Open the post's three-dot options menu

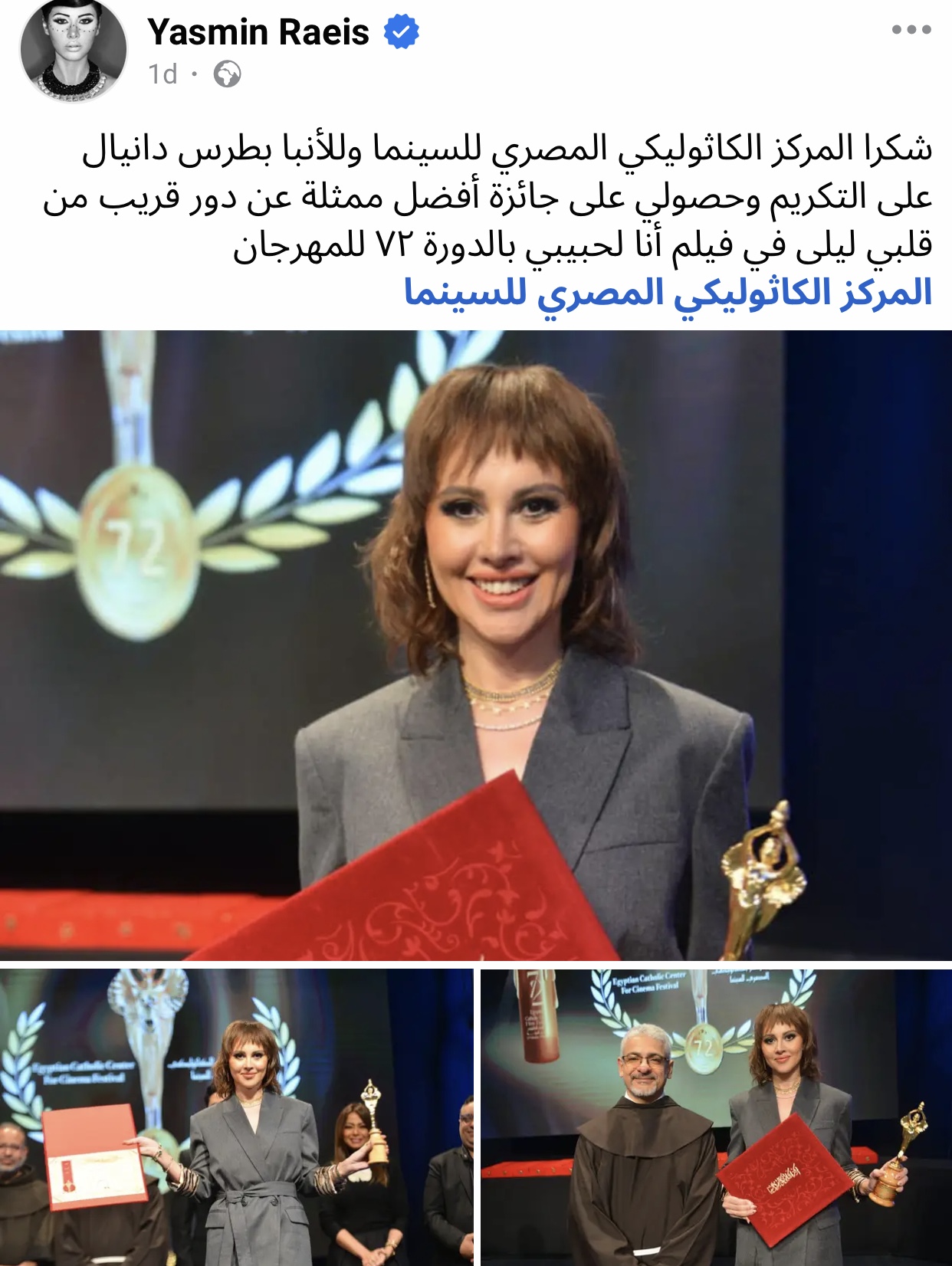[x=911, y=31]
